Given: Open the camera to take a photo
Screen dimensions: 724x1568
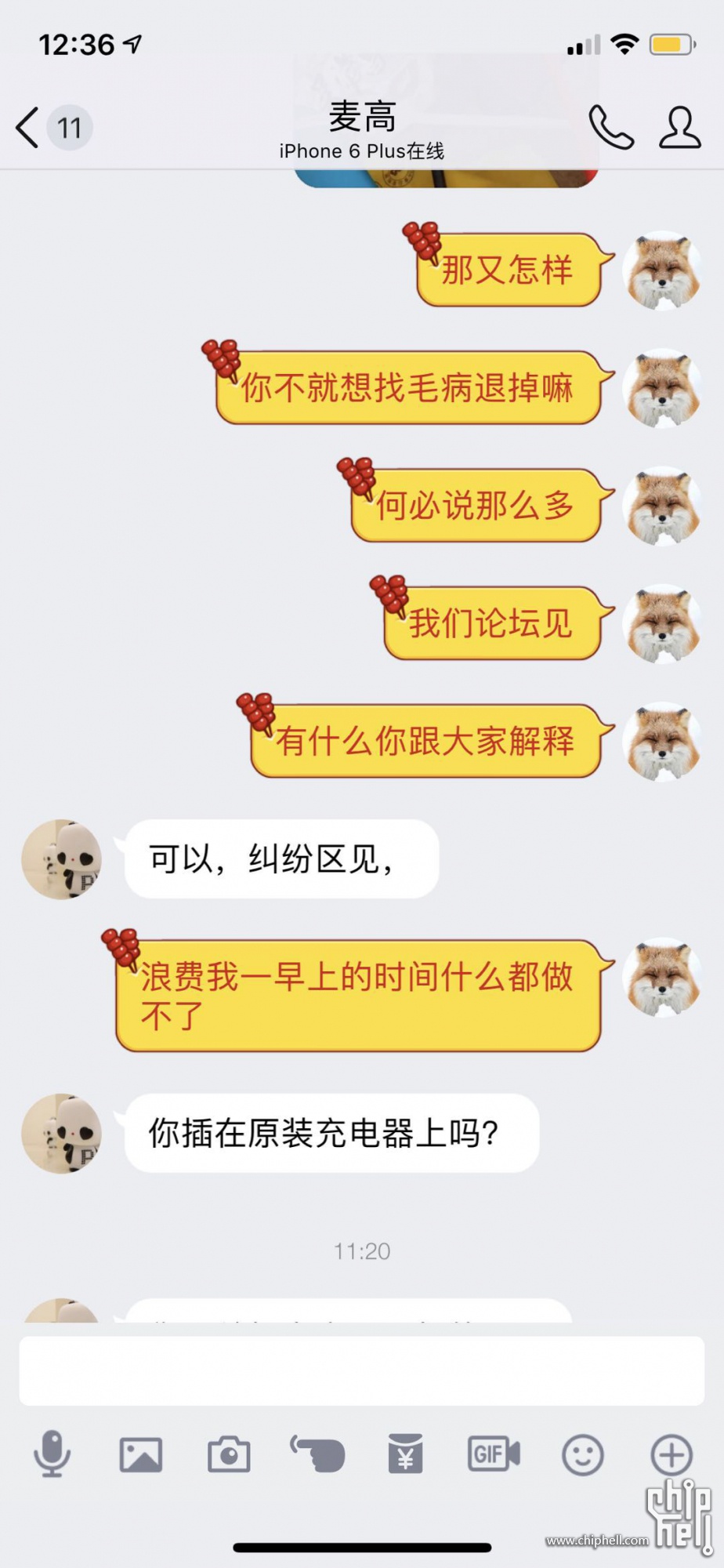Looking at the screenshot, I should [229, 1455].
